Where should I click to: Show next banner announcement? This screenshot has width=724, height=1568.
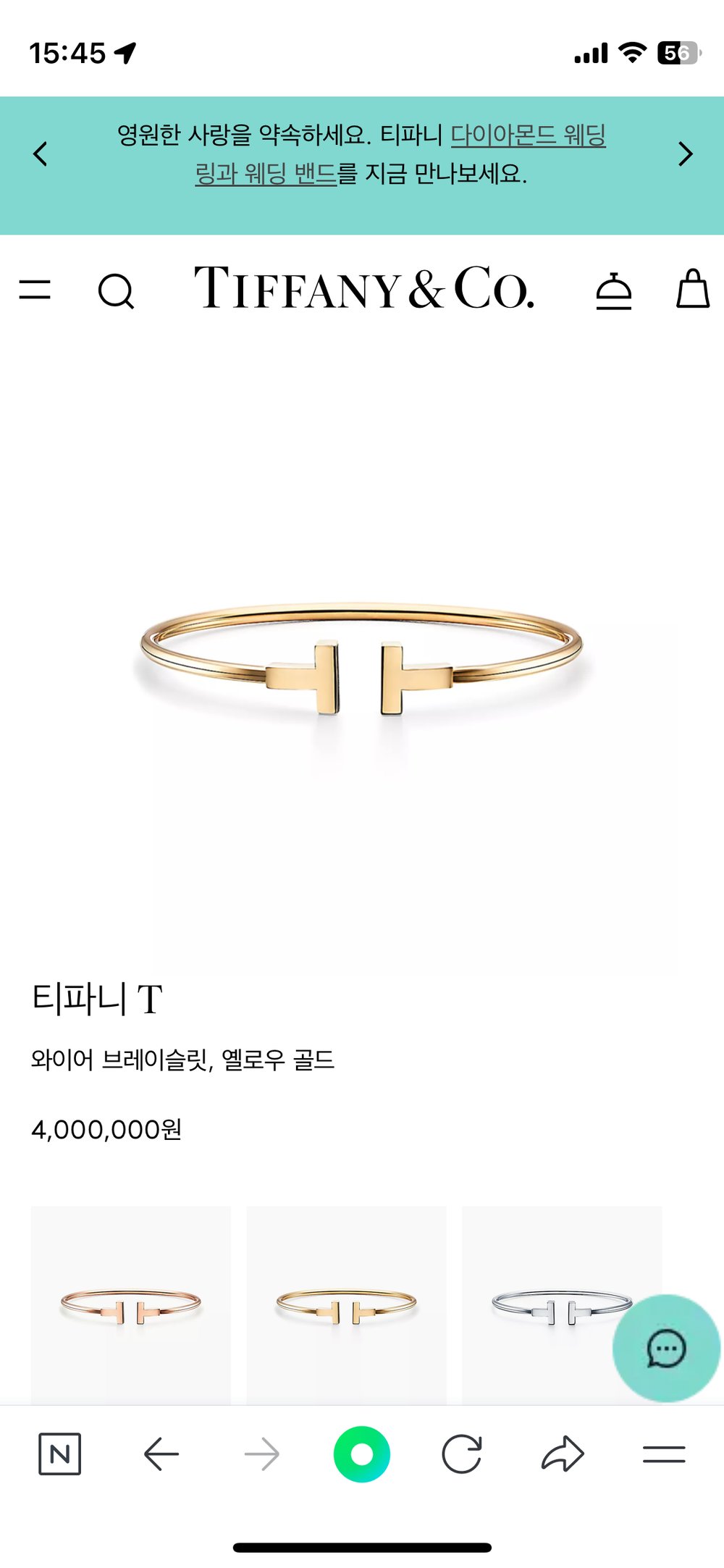(685, 154)
